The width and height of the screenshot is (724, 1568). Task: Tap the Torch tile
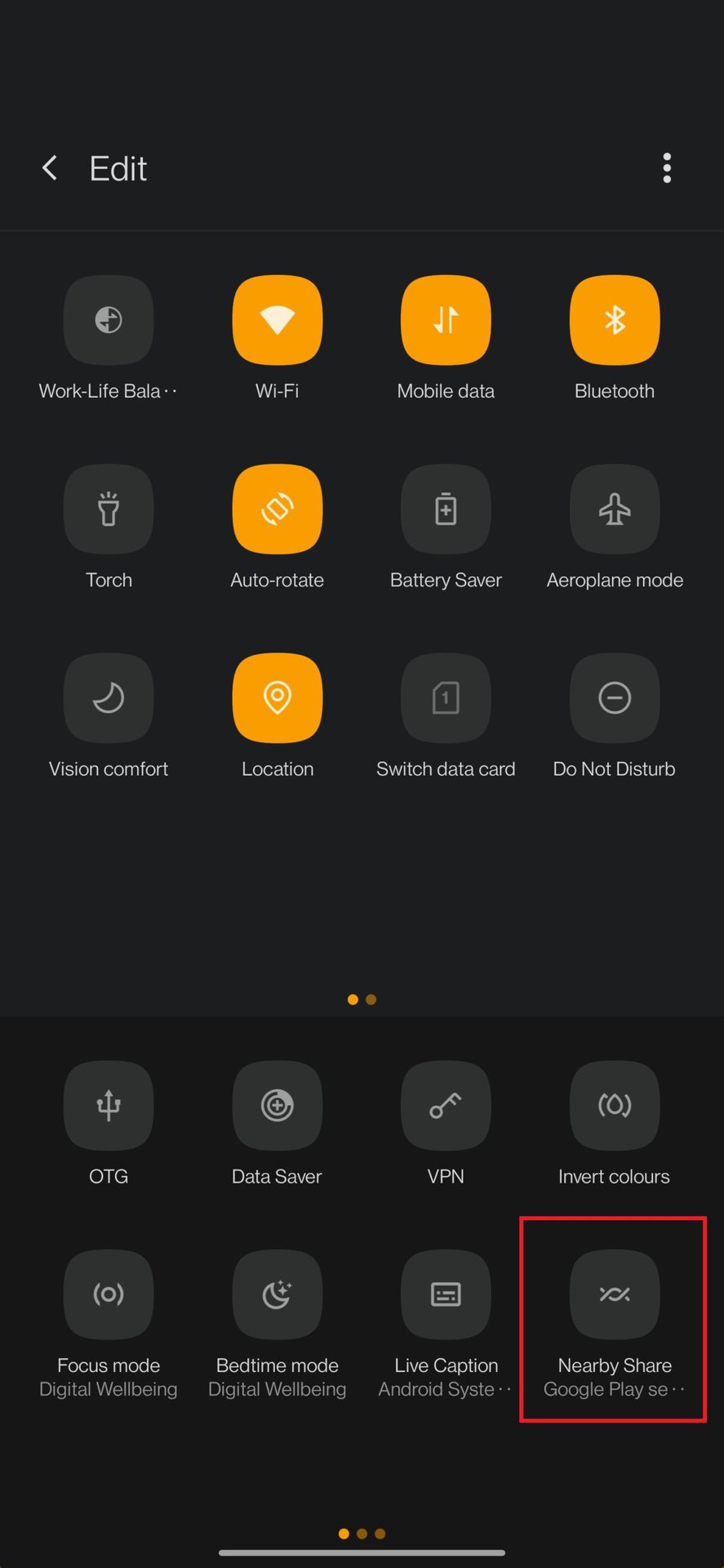tap(109, 509)
